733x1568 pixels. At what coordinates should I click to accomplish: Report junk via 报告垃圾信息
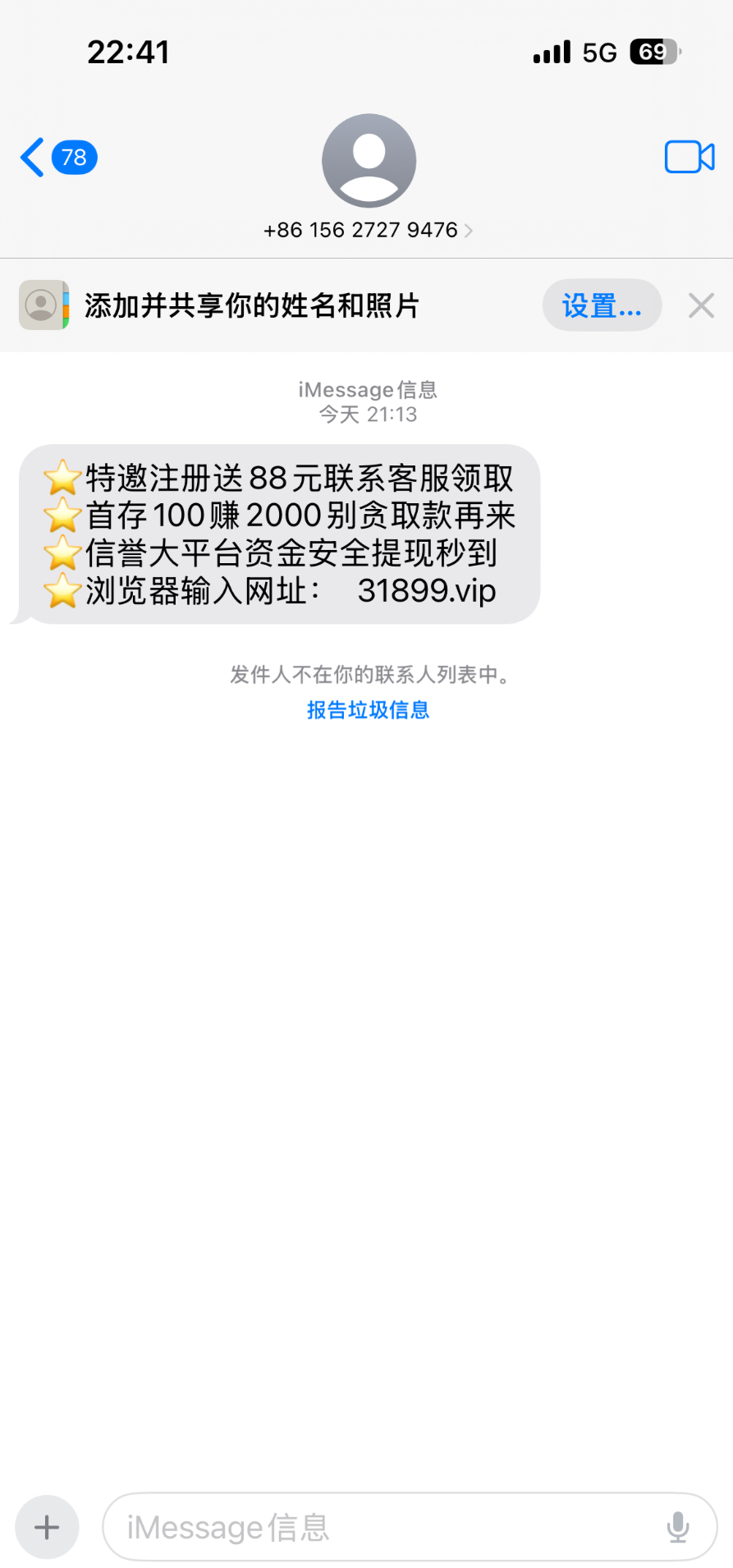[x=368, y=710]
